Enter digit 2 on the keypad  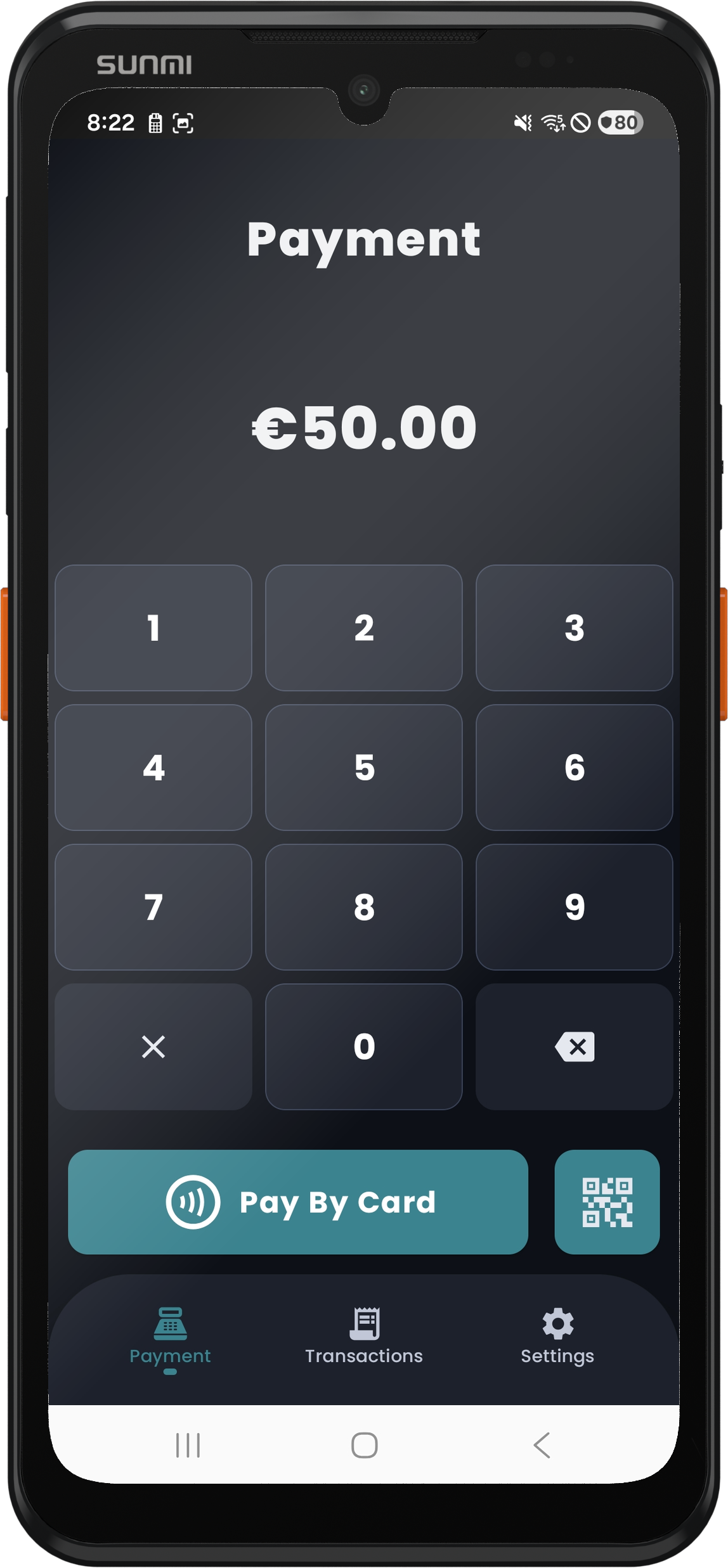pos(364,628)
